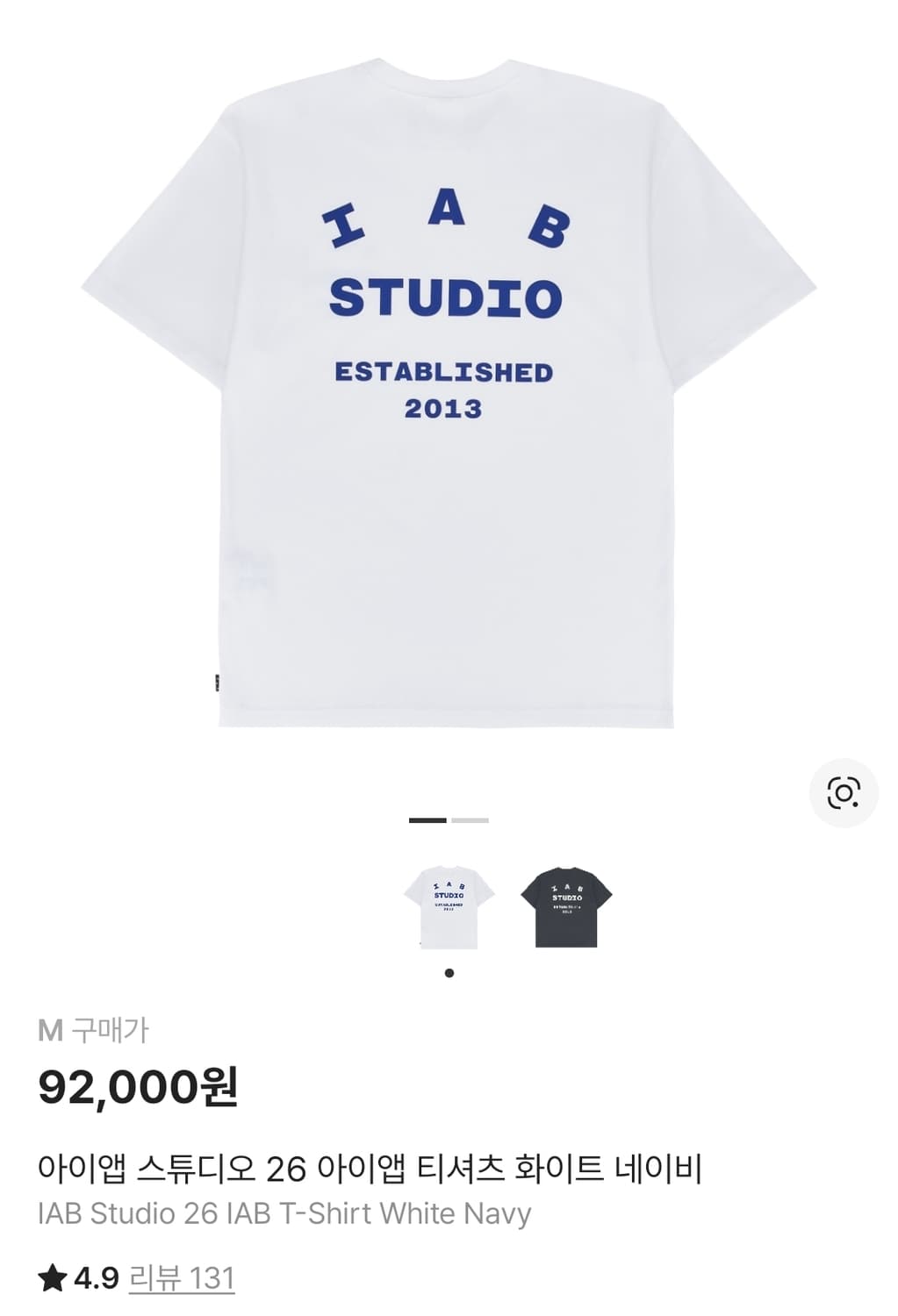Select the dark gray T-shirt thumbnail
The width and height of the screenshot is (898, 1316).
point(566,907)
